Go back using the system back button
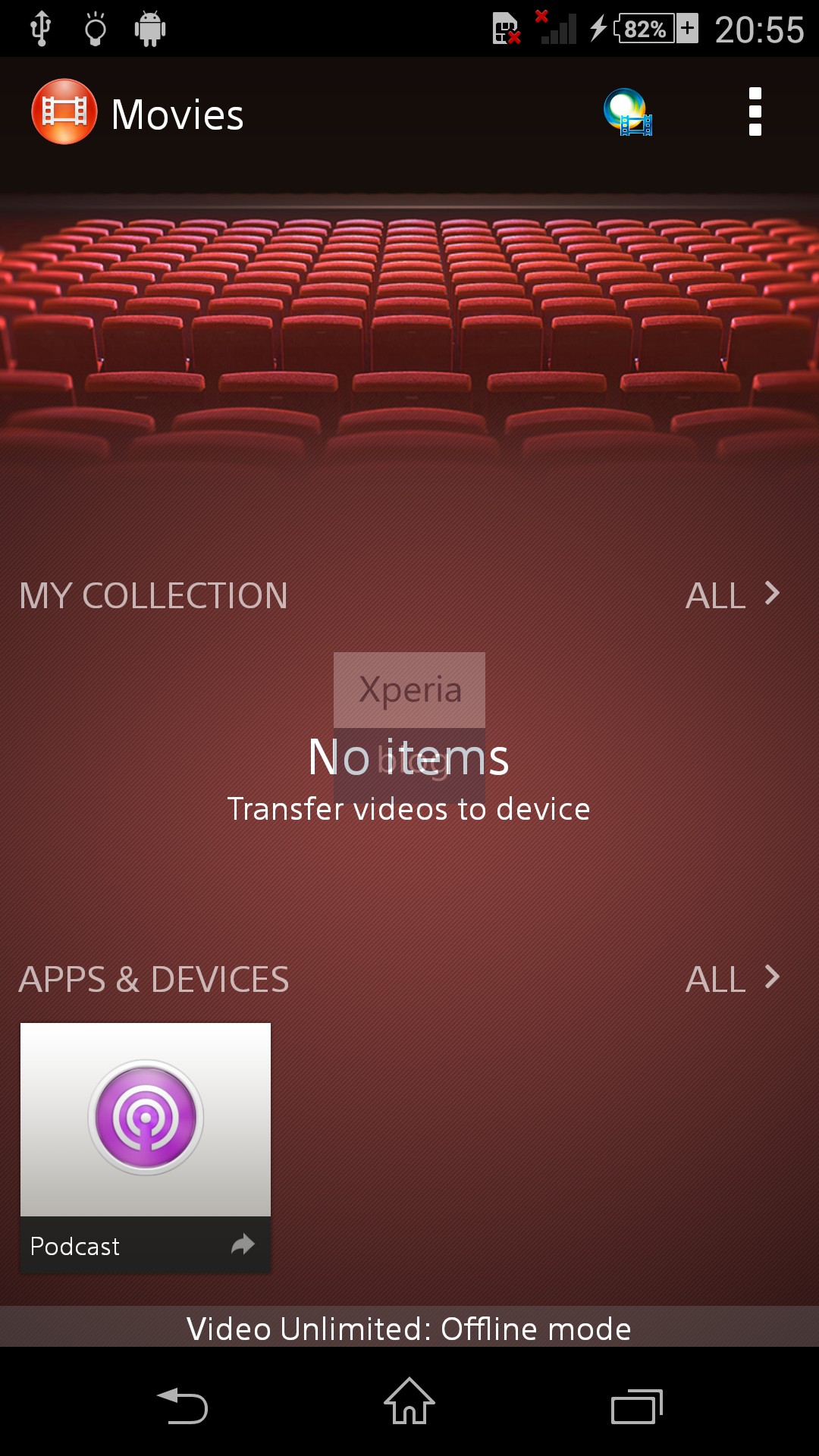The width and height of the screenshot is (819, 1456). pyautogui.click(x=182, y=1405)
